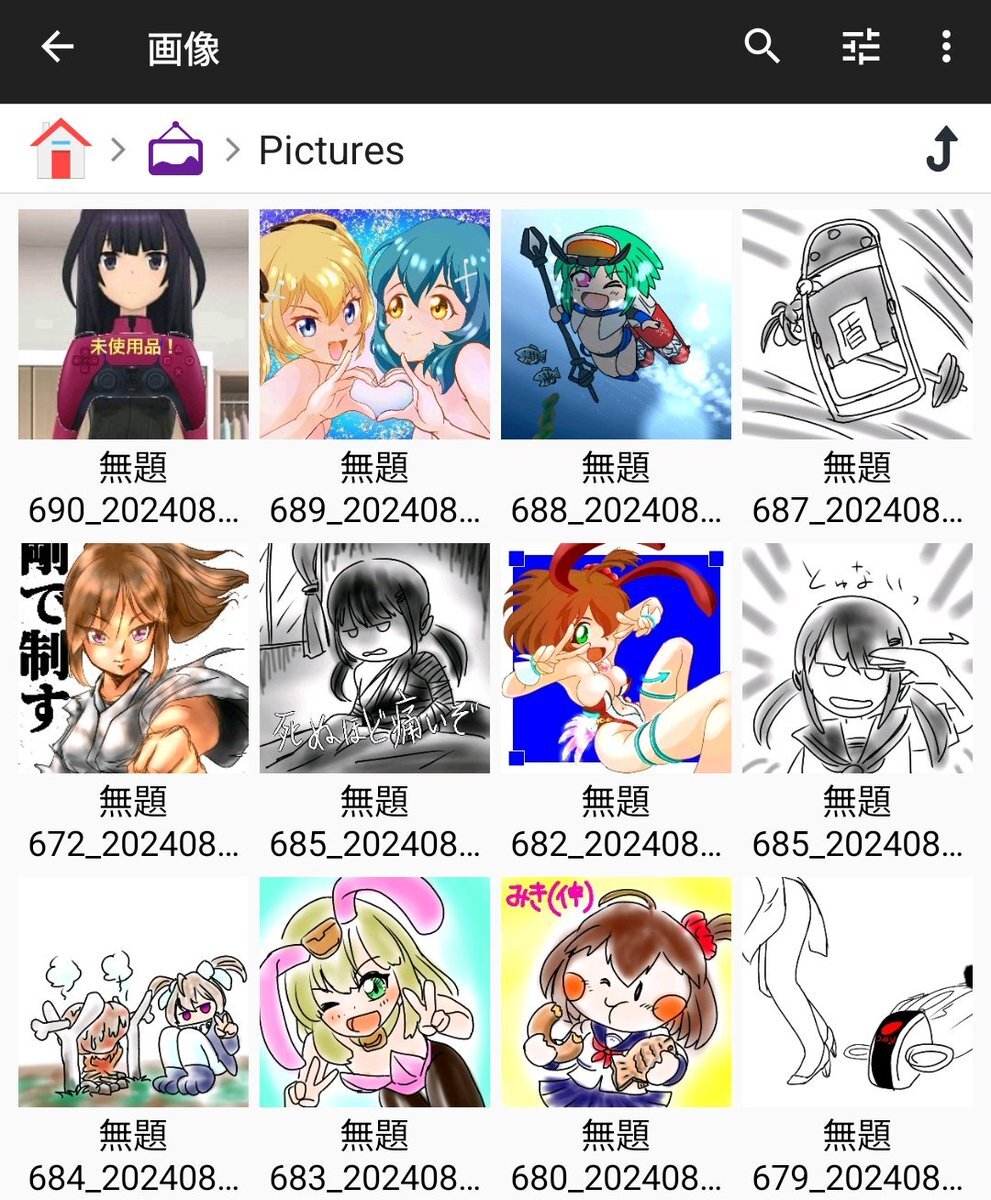The image size is (991, 1200).
Task: Open the search magnifier icon
Action: click(762, 47)
